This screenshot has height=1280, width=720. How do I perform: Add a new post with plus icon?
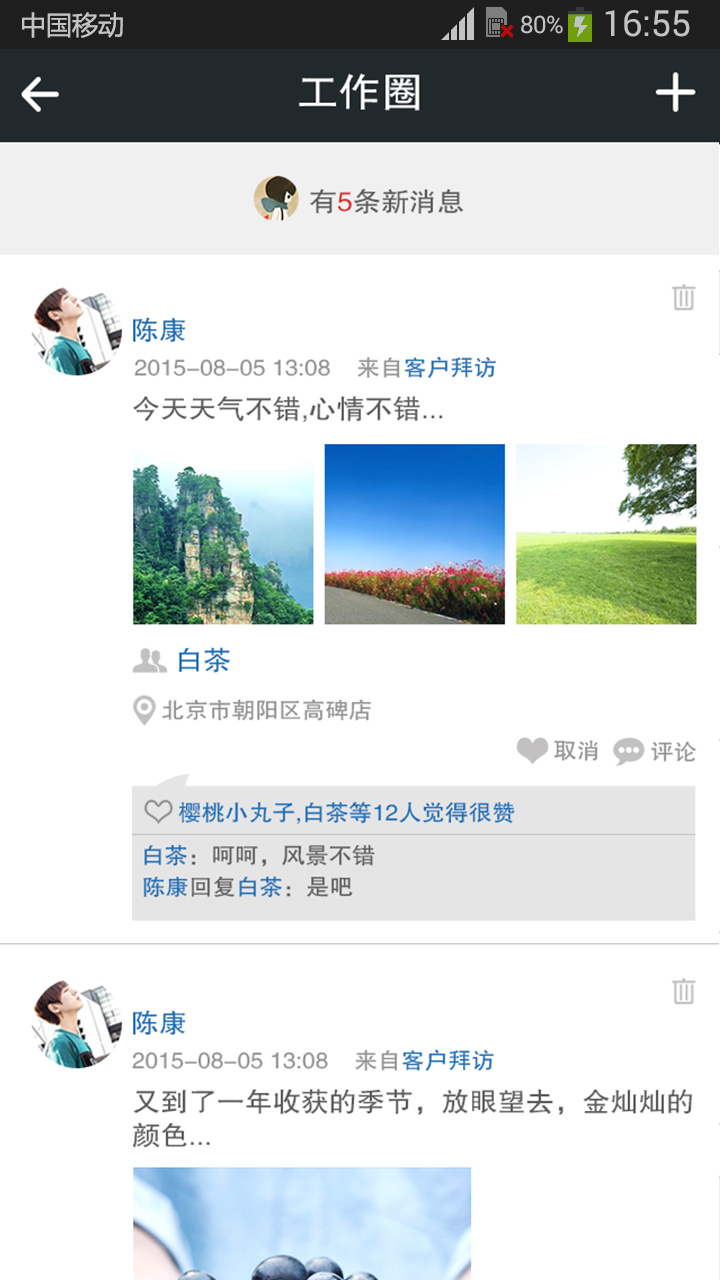click(x=675, y=94)
